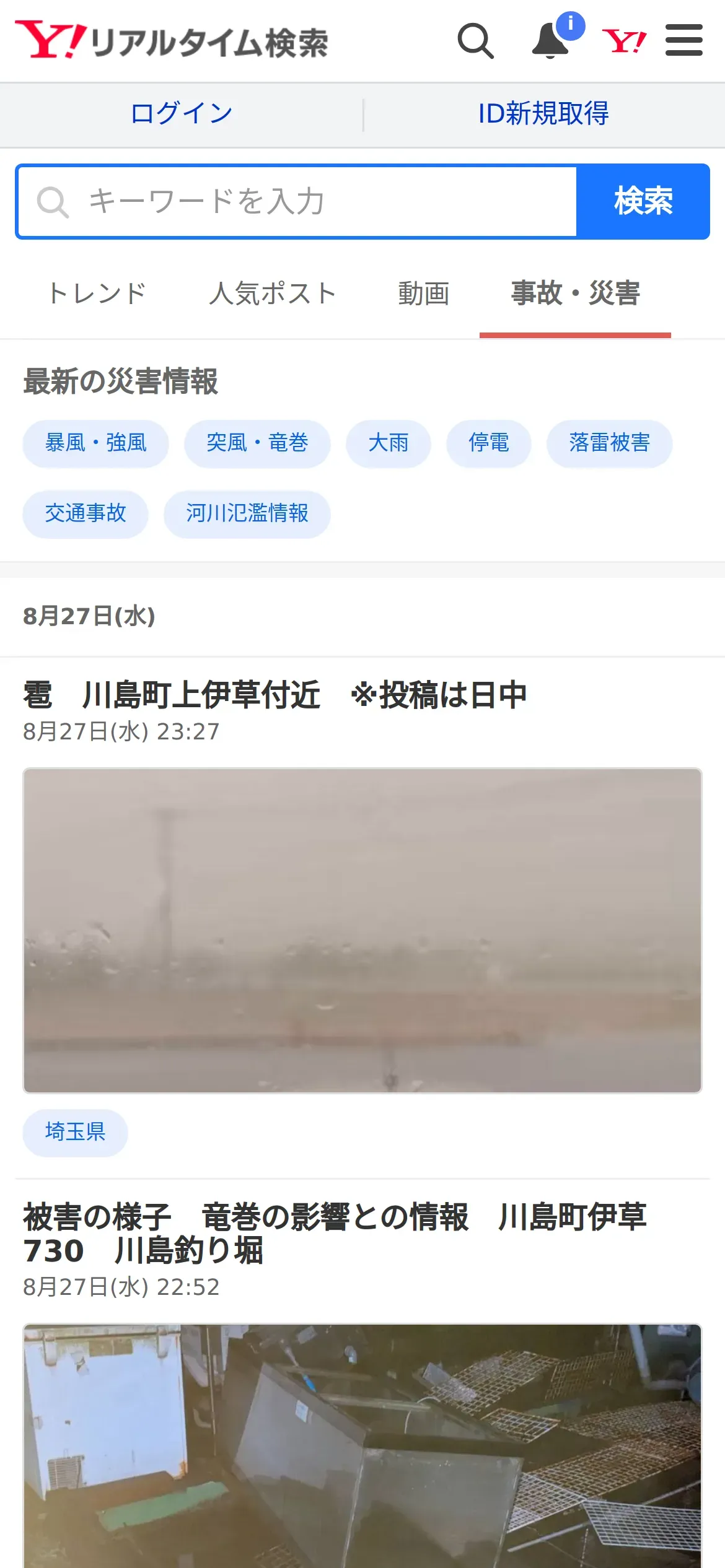Image resolution: width=725 pixels, height=1568 pixels.
Task: Open the notifications bell
Action: coord(551,41)
